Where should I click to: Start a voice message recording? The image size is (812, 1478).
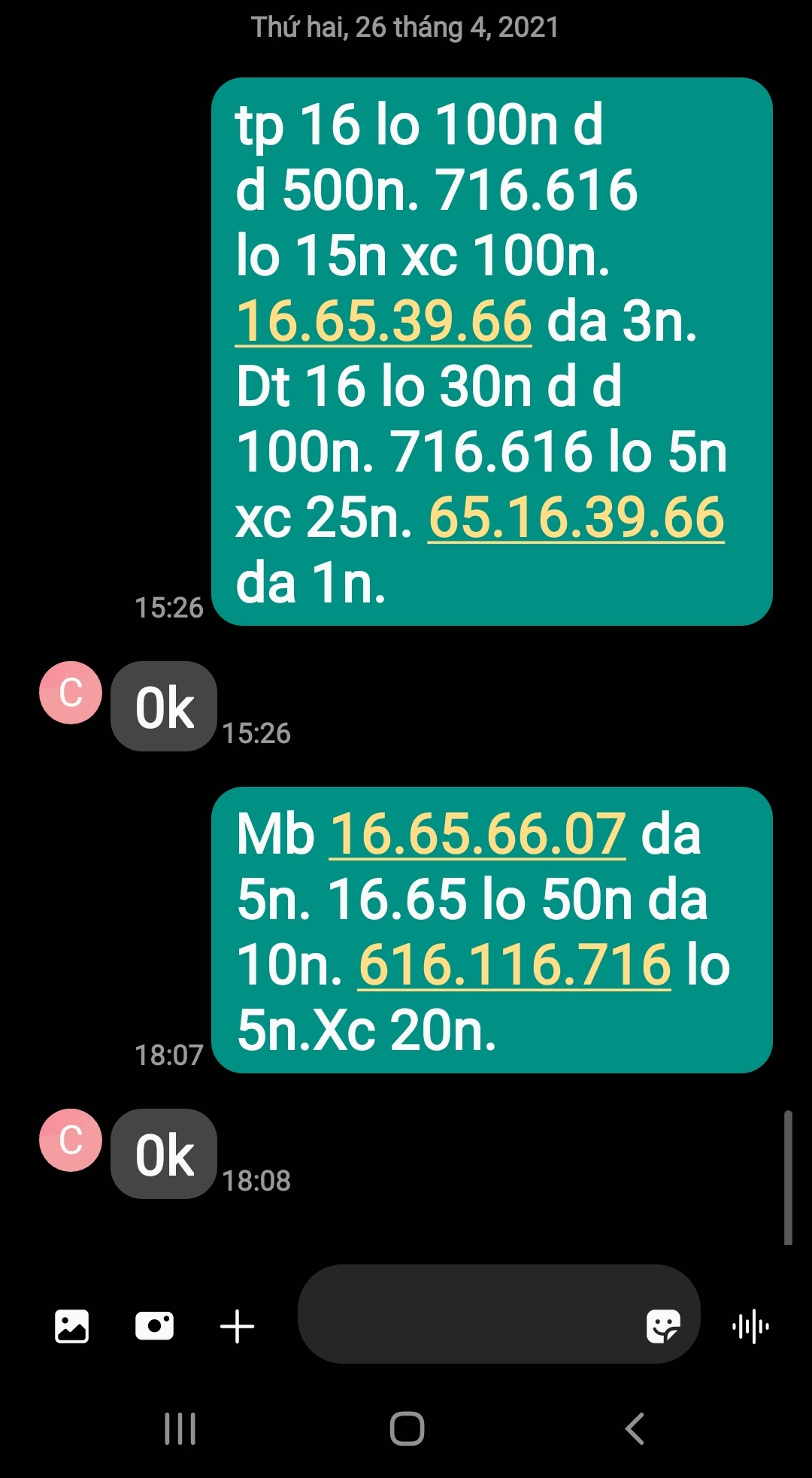pyautogui.click(x=750, y=1326)
